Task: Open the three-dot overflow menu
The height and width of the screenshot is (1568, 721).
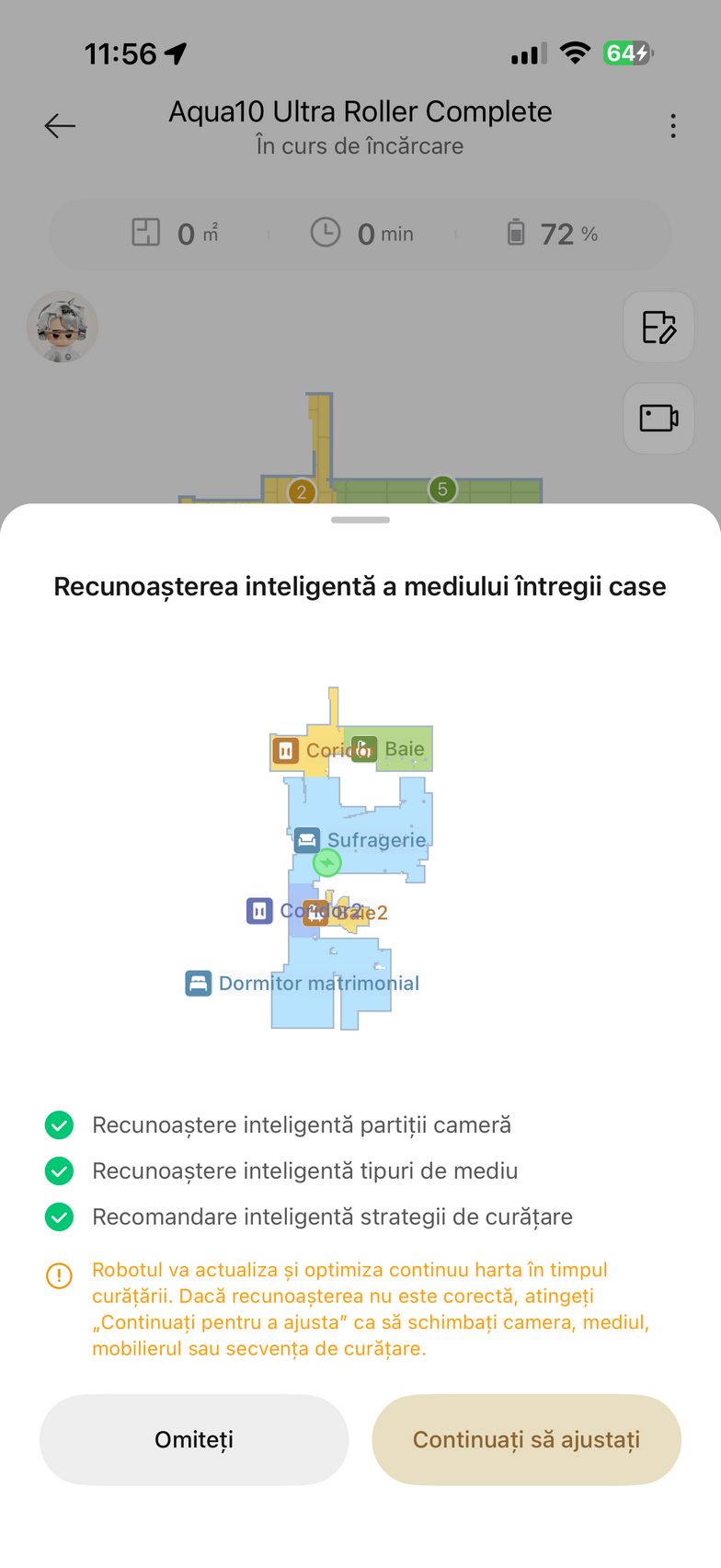Action: click(x=673, y=126)
